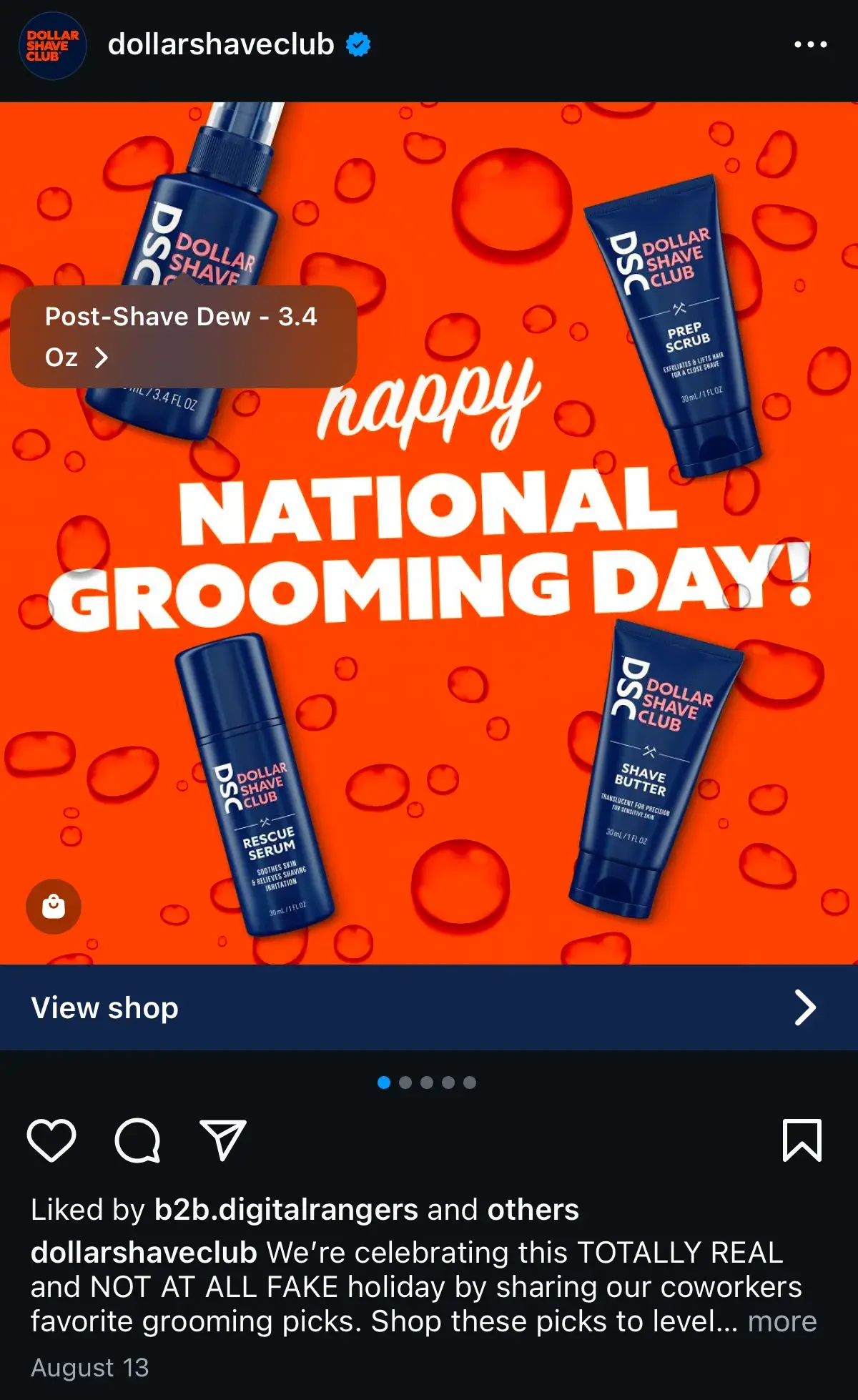The height and width of the screenshot is (1400, 858).
Task: Open the post's three-dot options menu
Action: 810,45
